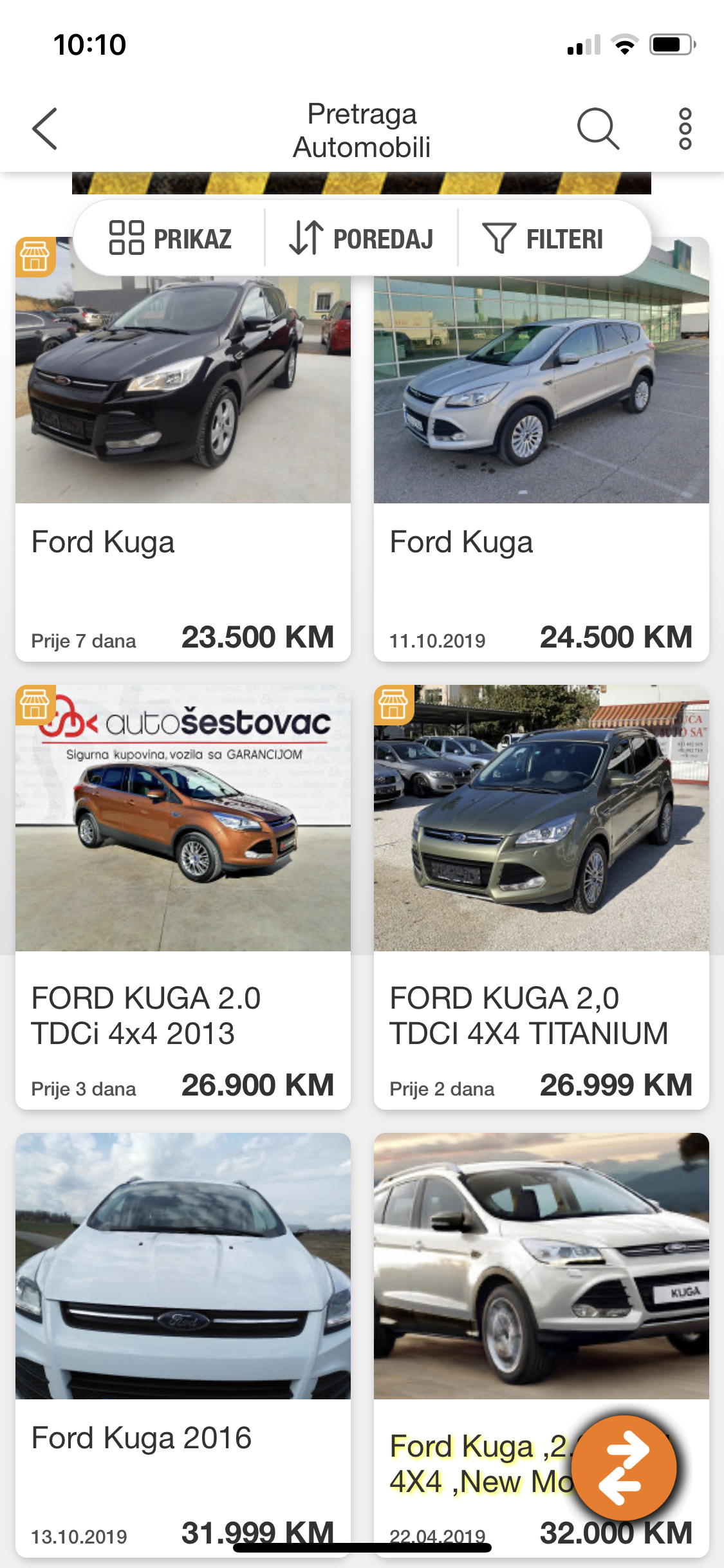Change the listing view with PRIKAZ
Viewport: 724px width, 1568px height.
[171, 238]
